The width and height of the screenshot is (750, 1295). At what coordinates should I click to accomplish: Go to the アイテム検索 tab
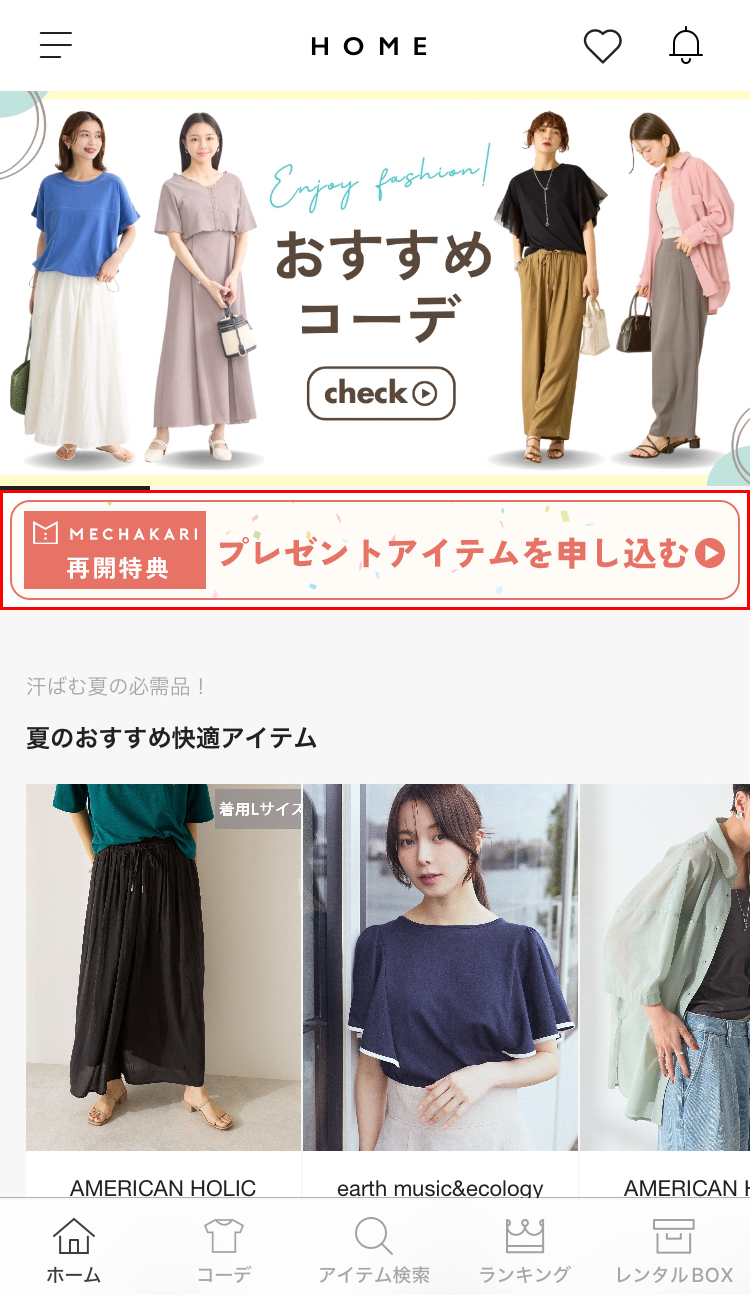click(374, 1250)
